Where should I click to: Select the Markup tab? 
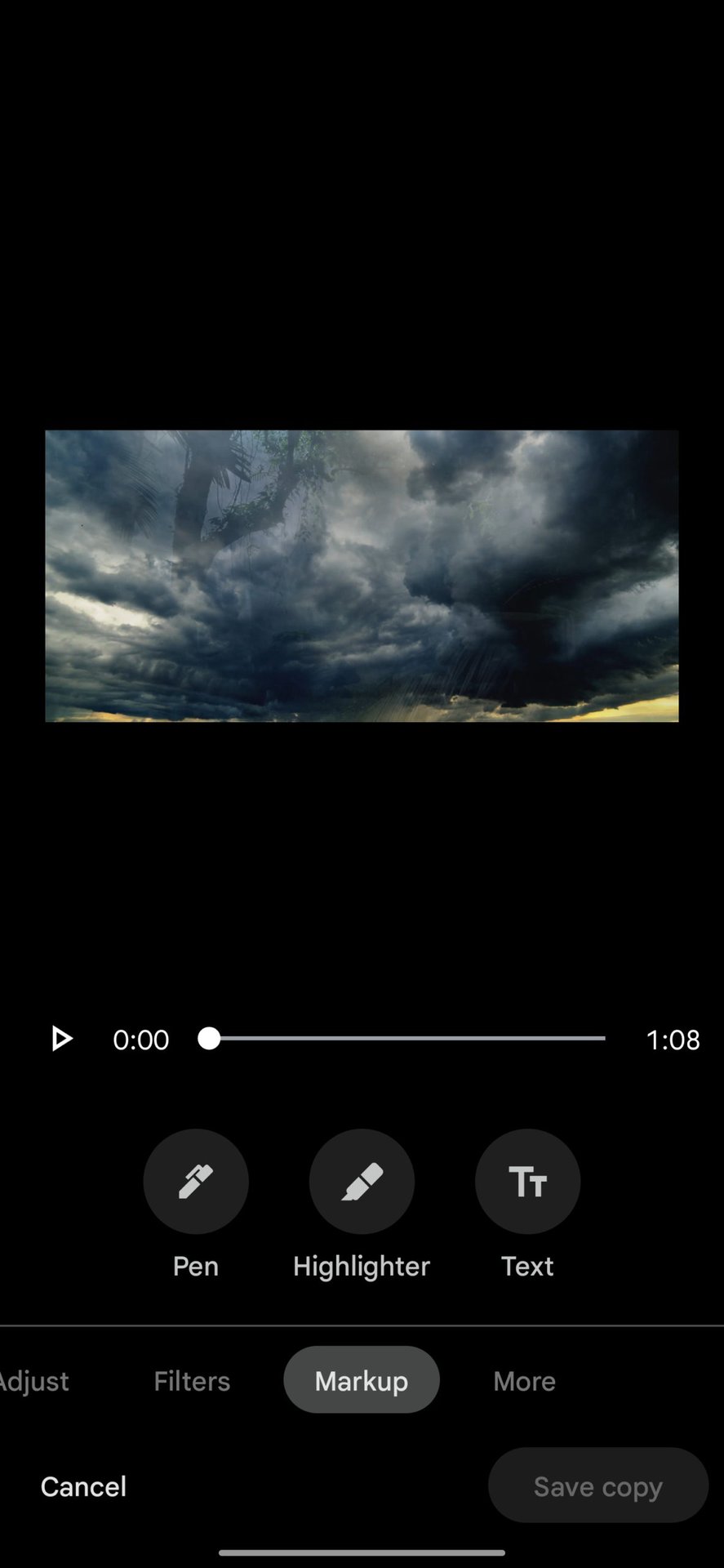coord(362,1380)
